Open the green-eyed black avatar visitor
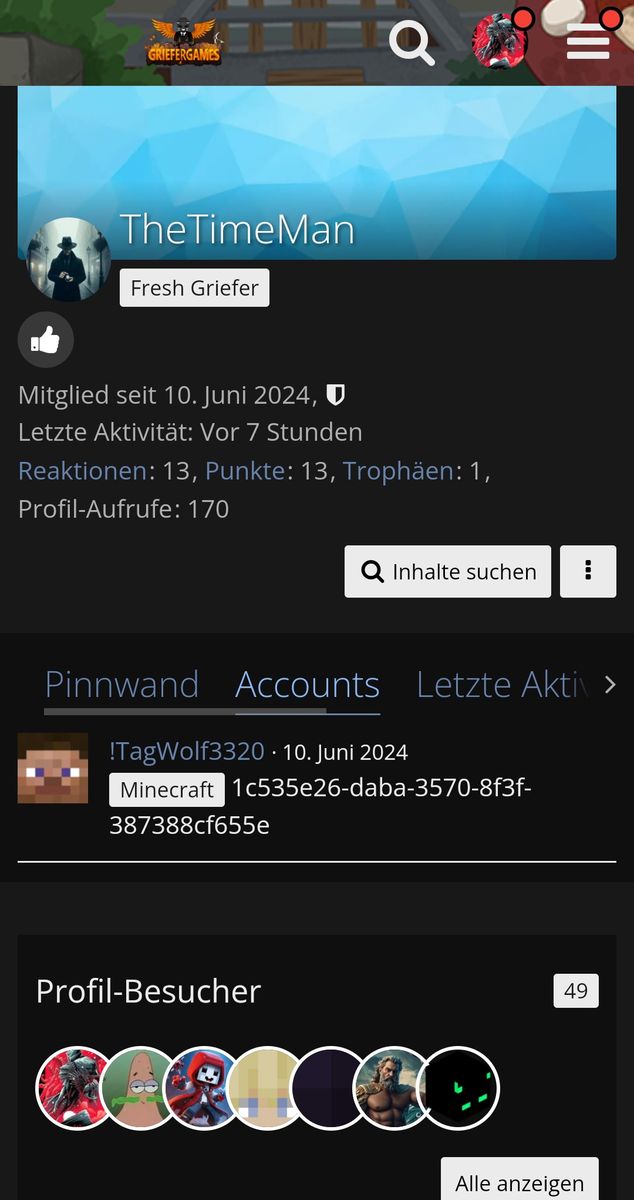 tap(457, 1088)
